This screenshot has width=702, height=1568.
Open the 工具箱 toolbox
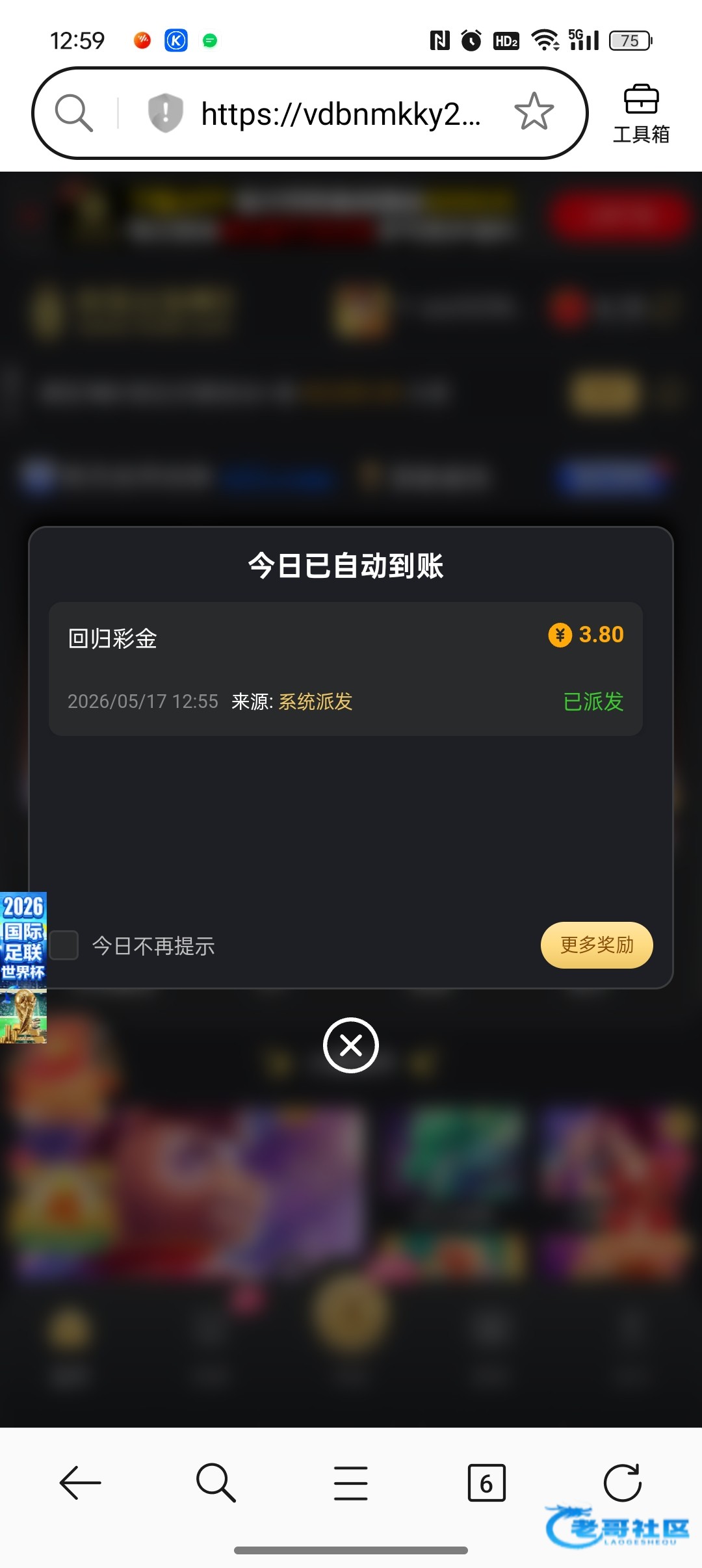point(641,114)
